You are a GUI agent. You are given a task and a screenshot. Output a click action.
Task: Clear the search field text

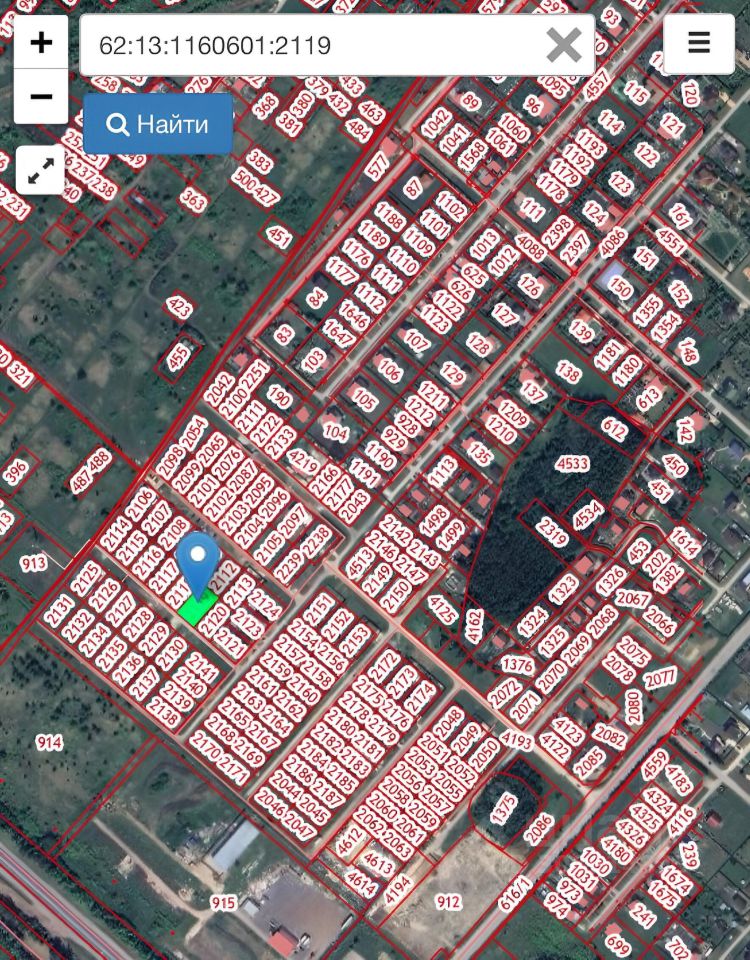tap(564, 45)
